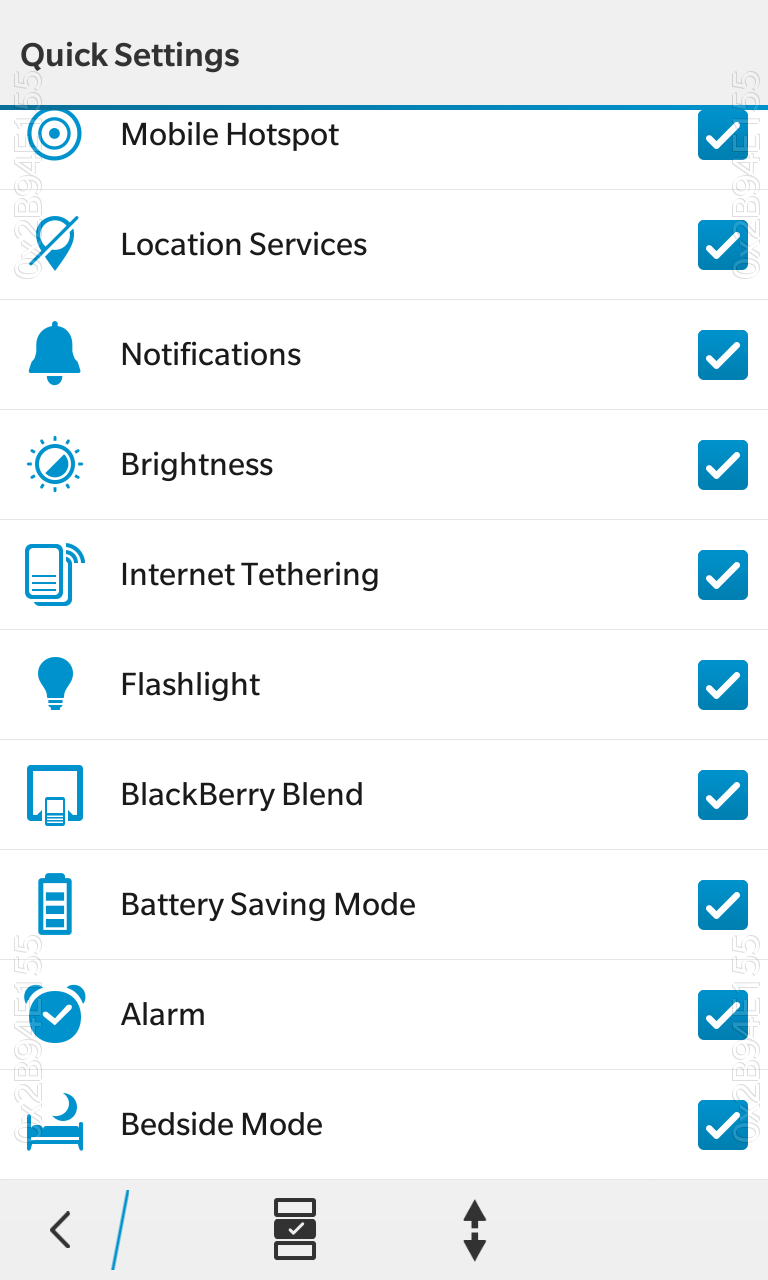Screen dimensions: 768x1280
Task: Disable the Bedside Mode checkbox
Action: [723, 1125]
